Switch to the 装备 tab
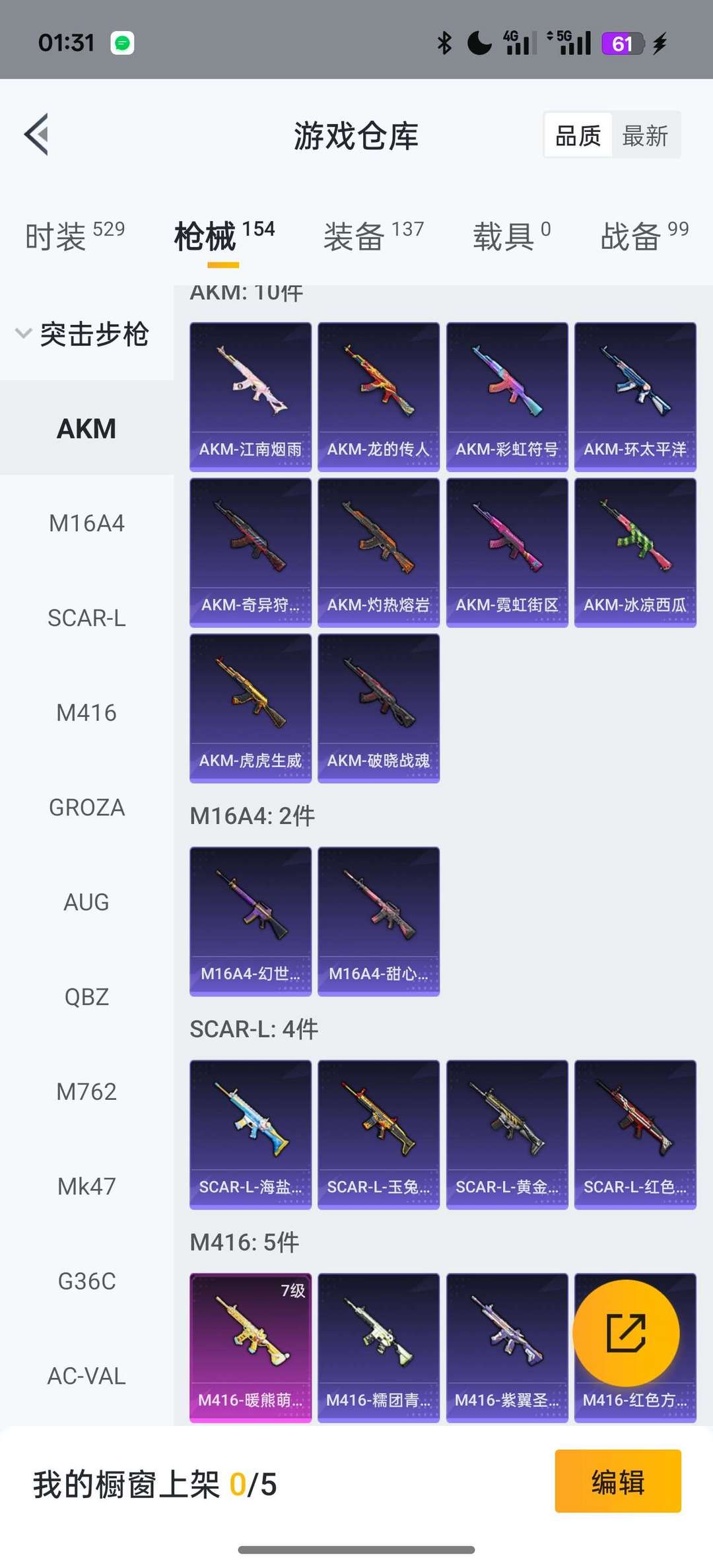 pos(373,236)
